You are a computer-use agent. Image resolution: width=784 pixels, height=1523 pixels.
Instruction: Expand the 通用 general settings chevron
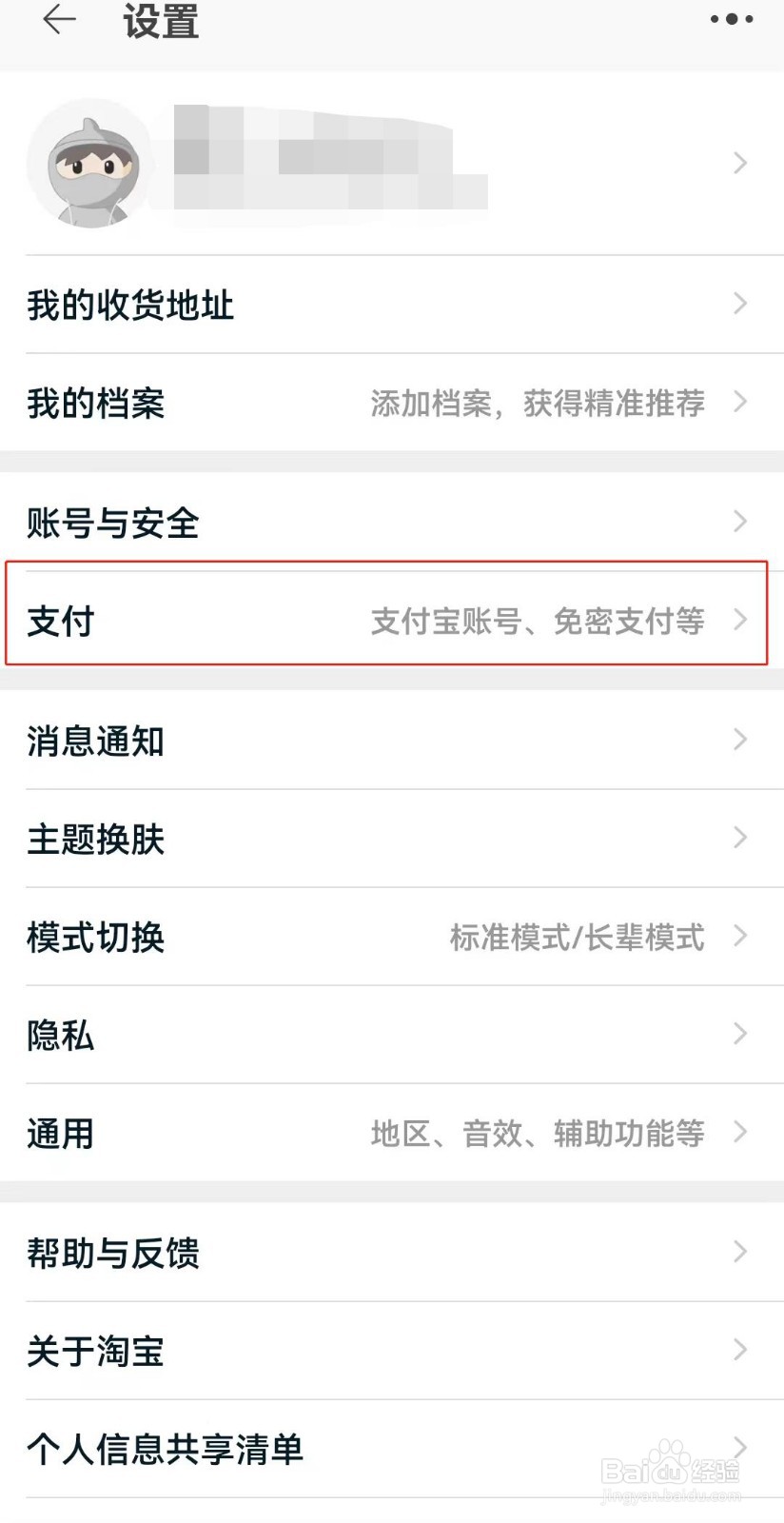pyautogui.click(x=740, y=1133)
